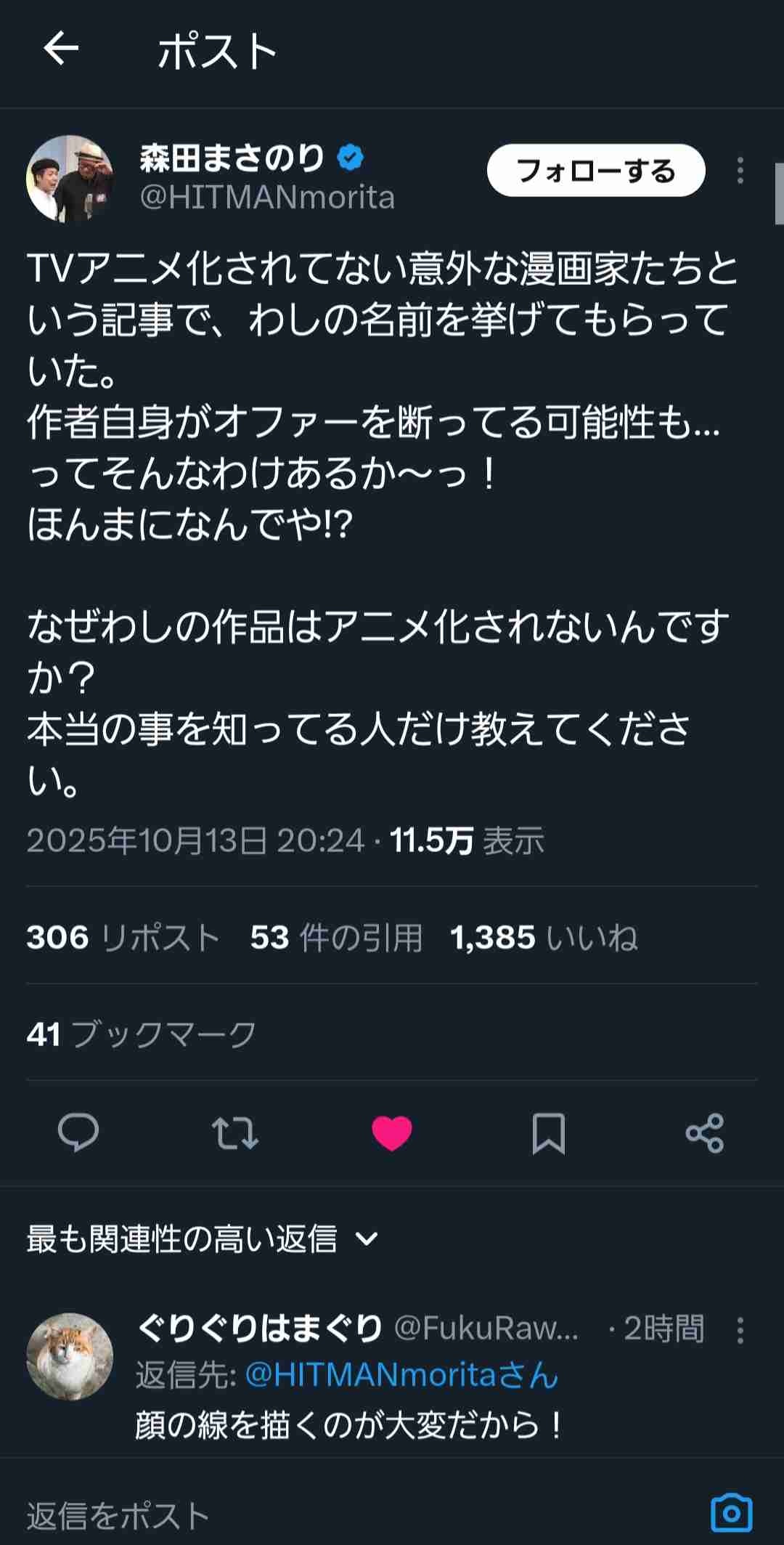The image size is (784, 1545).
Task: Share this post
Action: pyautogui.click(x=704, y=1132)
